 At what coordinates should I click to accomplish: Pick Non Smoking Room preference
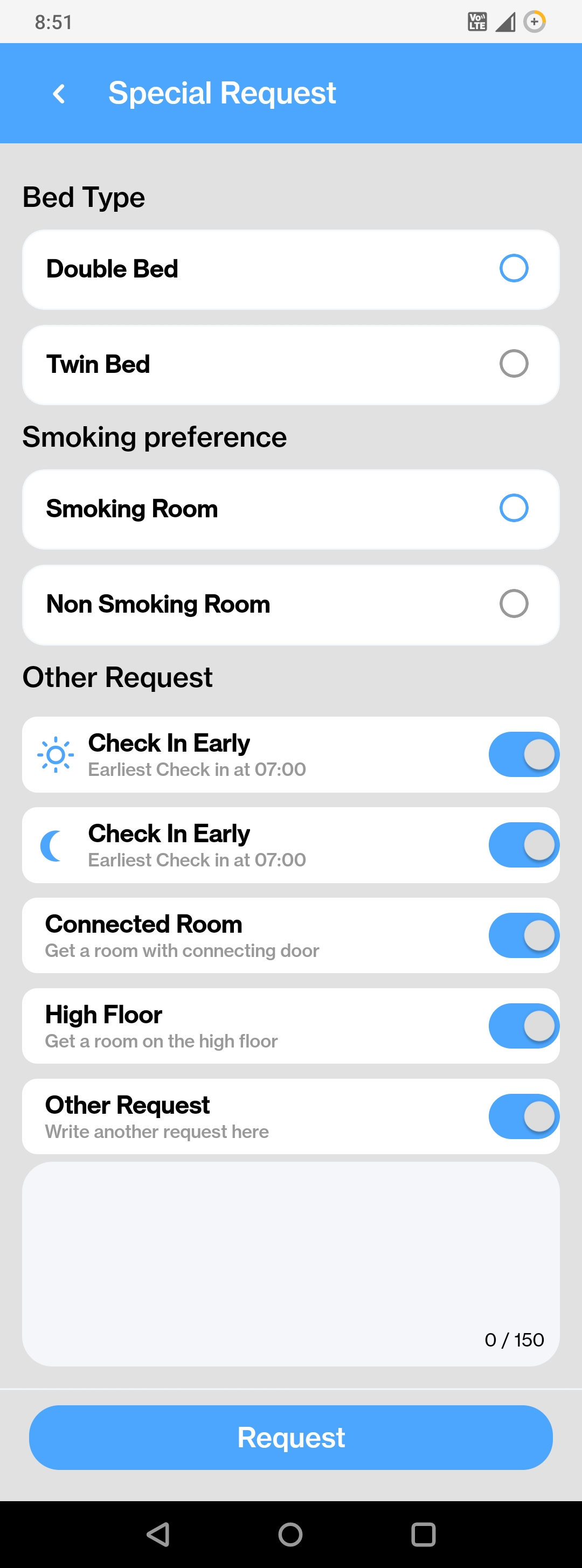513,604
